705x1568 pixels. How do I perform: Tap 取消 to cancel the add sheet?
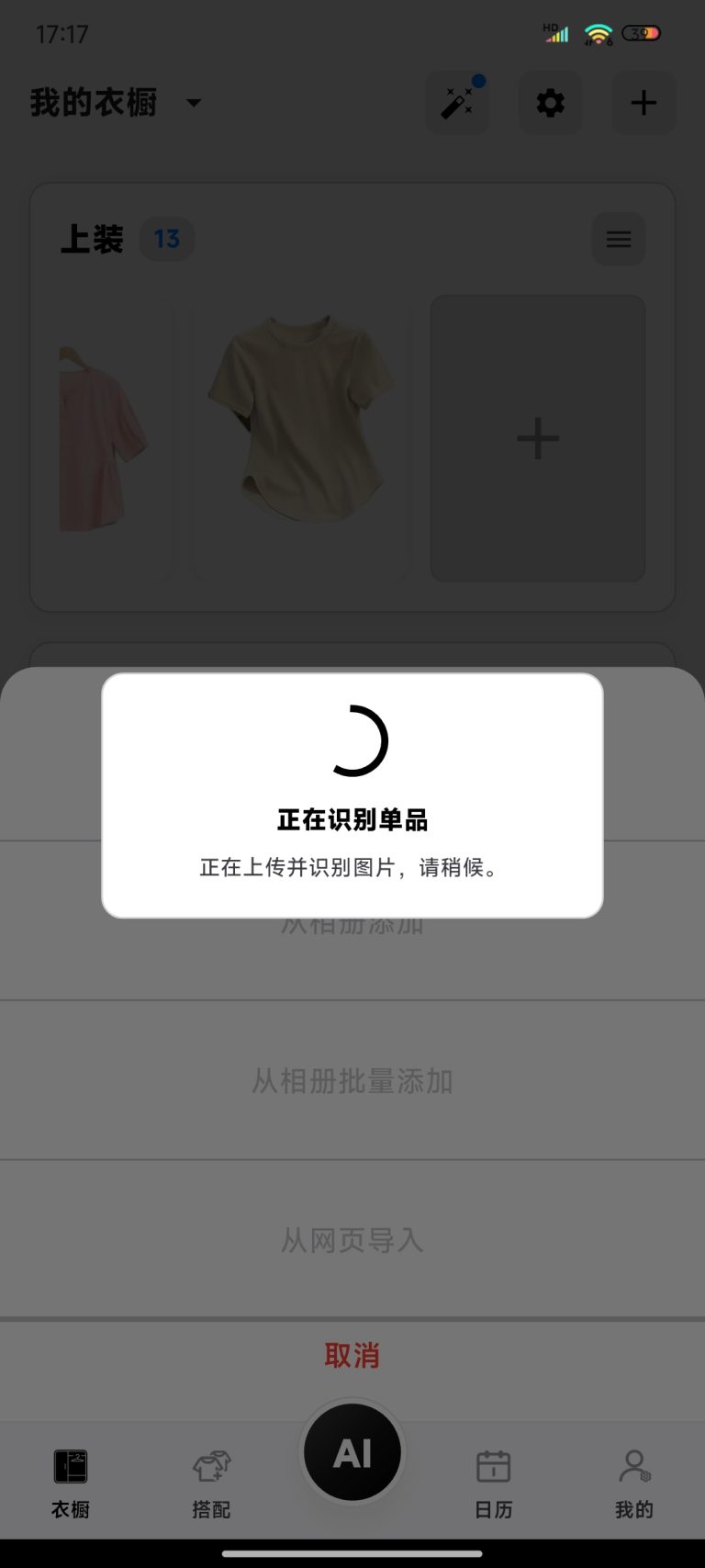[352, 1355]
